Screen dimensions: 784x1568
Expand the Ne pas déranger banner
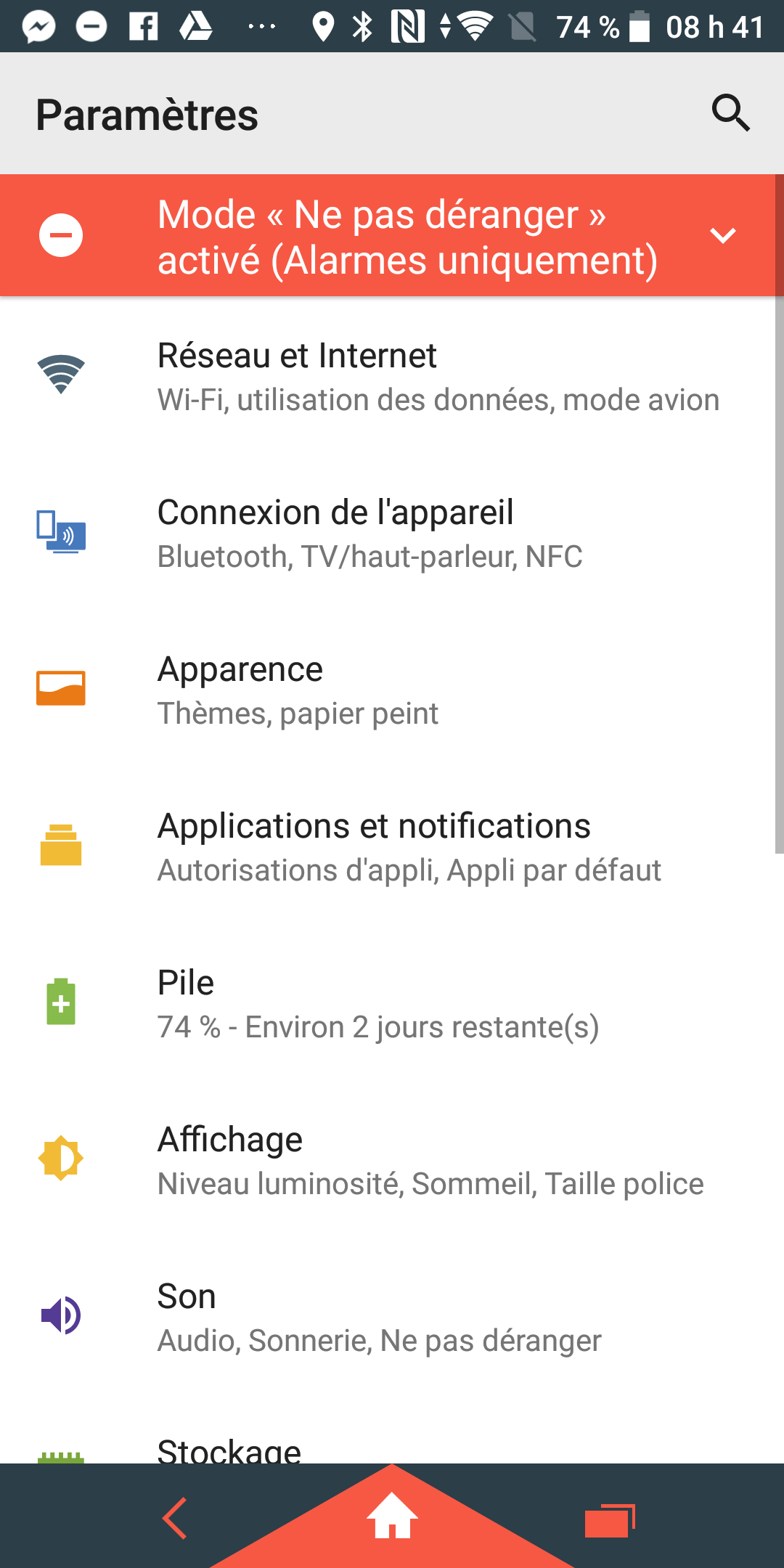click(722, 236)
